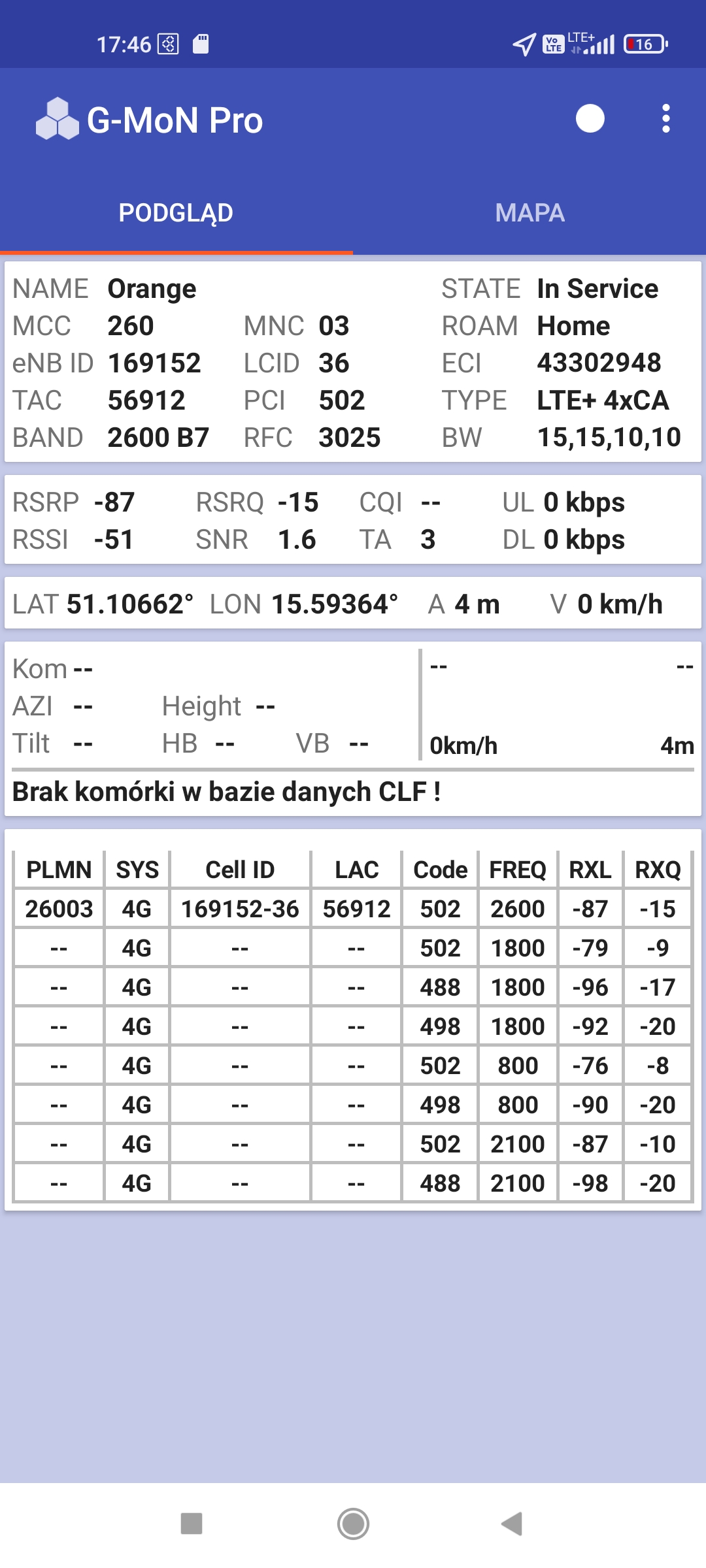The height and width of the screenshot is (1568, 706).
Task: Select the PODGLĄD tab
Action: click(x=176, y=213)
